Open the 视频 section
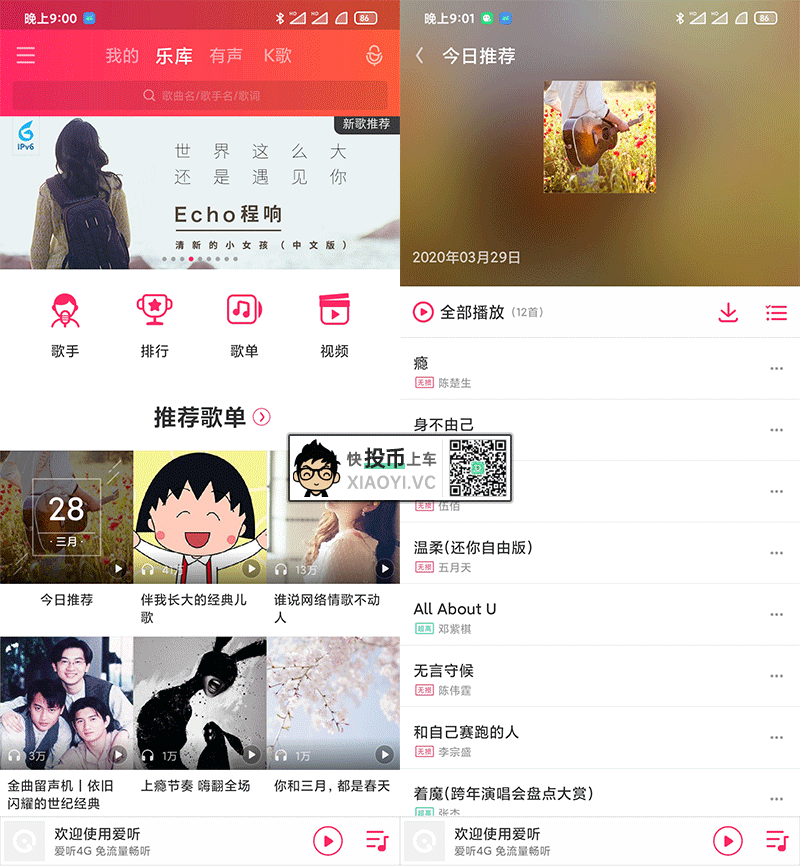Screen dimensions: 800x867 tap(334, 324)
